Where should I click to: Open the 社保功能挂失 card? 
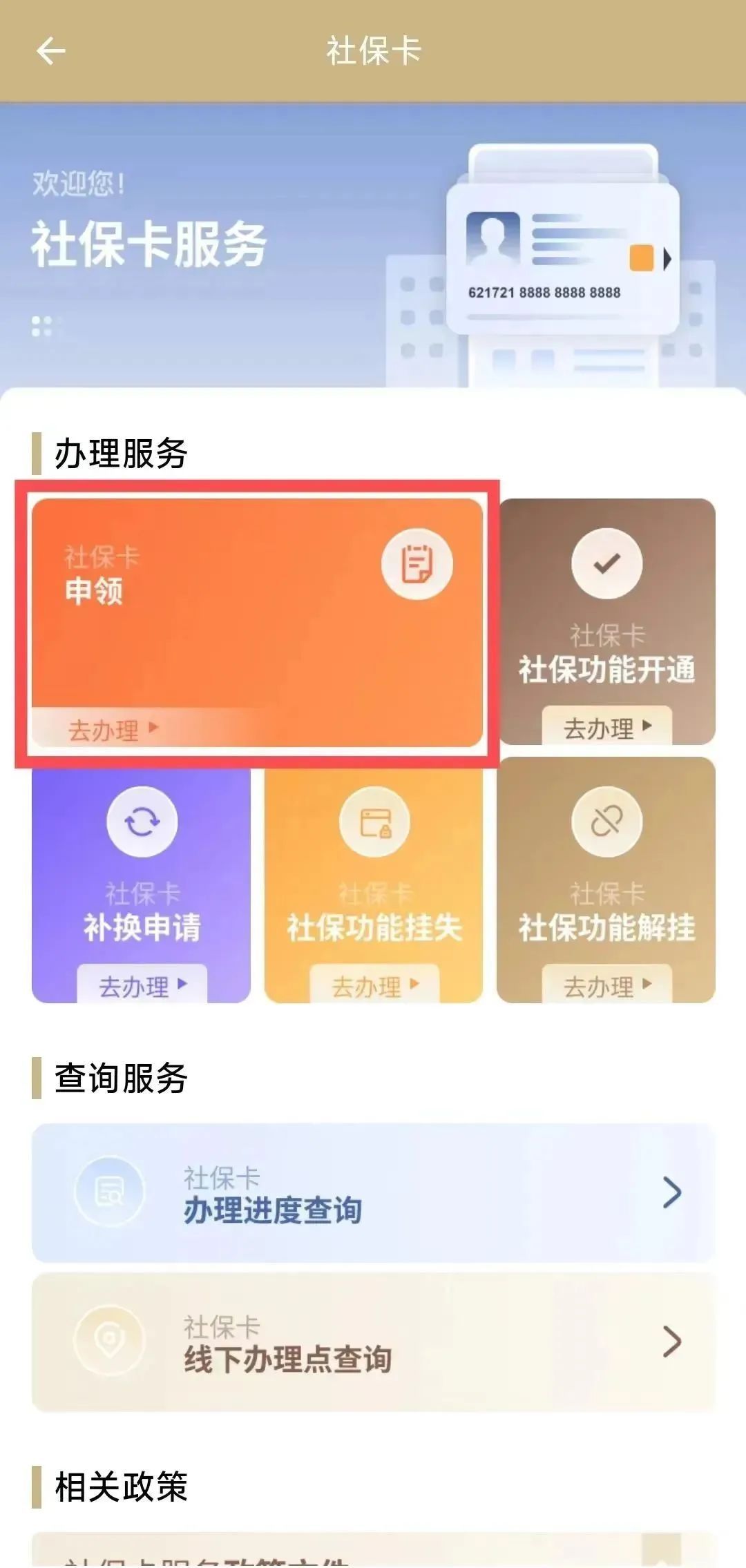point(374,885)
